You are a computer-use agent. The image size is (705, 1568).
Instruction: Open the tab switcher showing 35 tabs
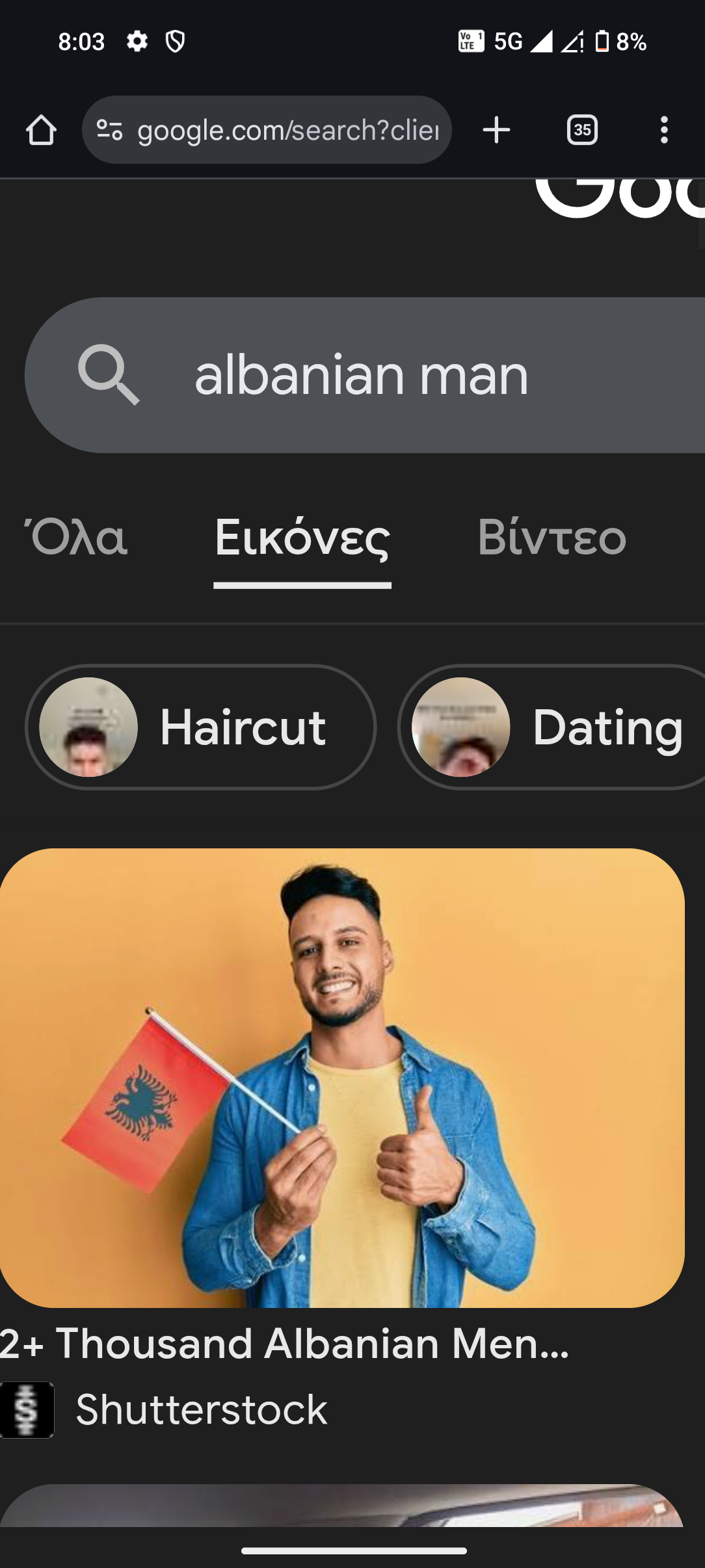[582, 130]
